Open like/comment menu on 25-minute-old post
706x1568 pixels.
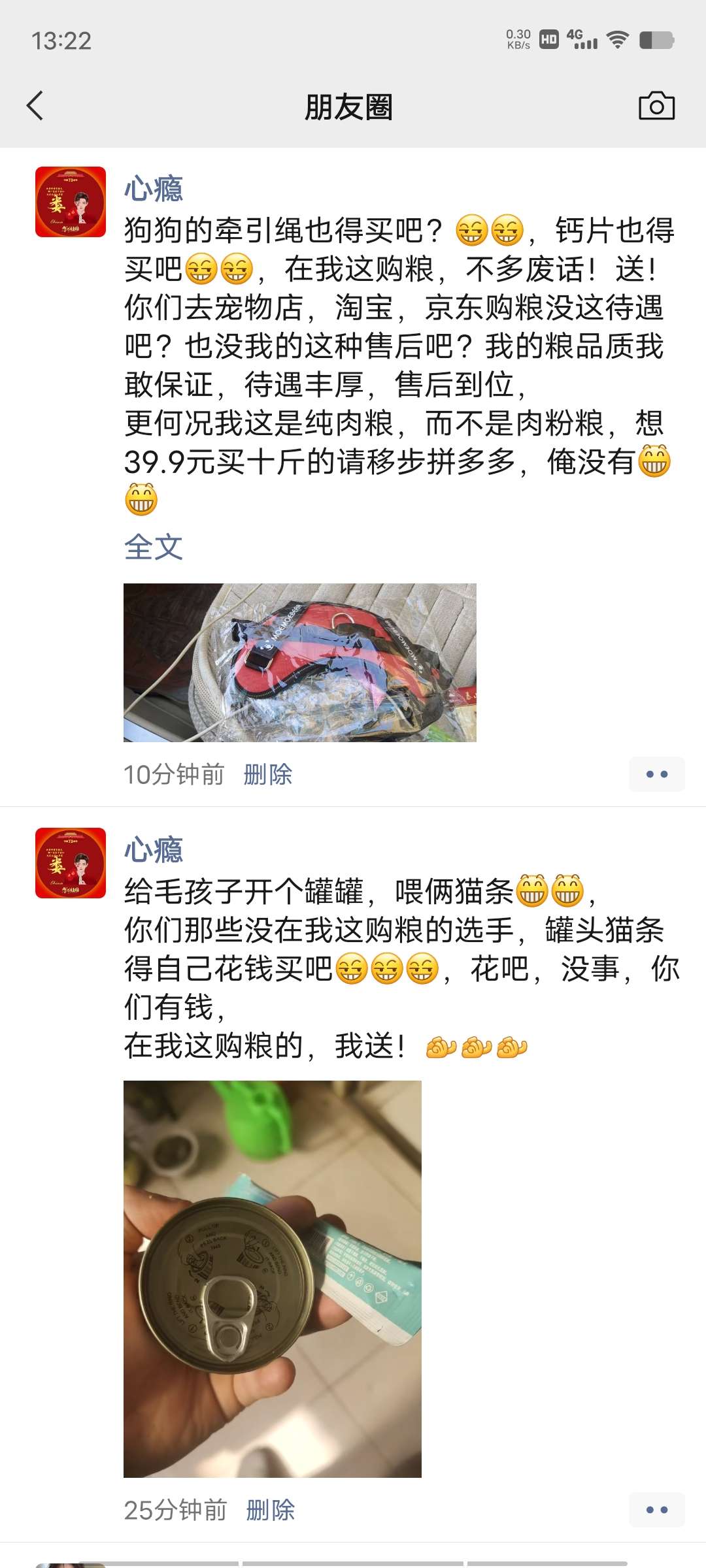pos(656,1511)
